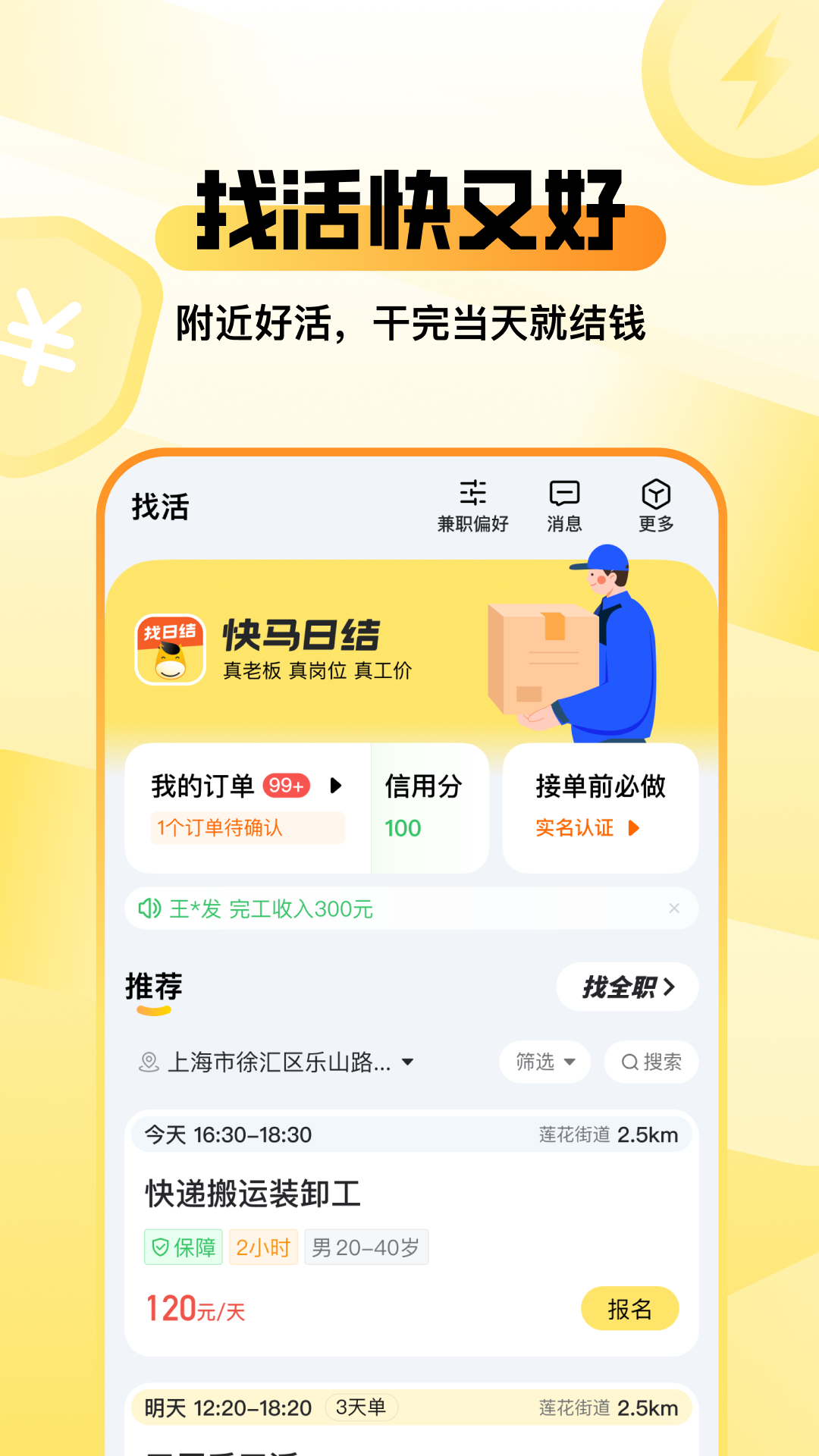Image resolution: width=819 pixels, height=1456 pixels.
Task: Open the 筛选 filter dropdown
Action: (x=544, y=1062)
